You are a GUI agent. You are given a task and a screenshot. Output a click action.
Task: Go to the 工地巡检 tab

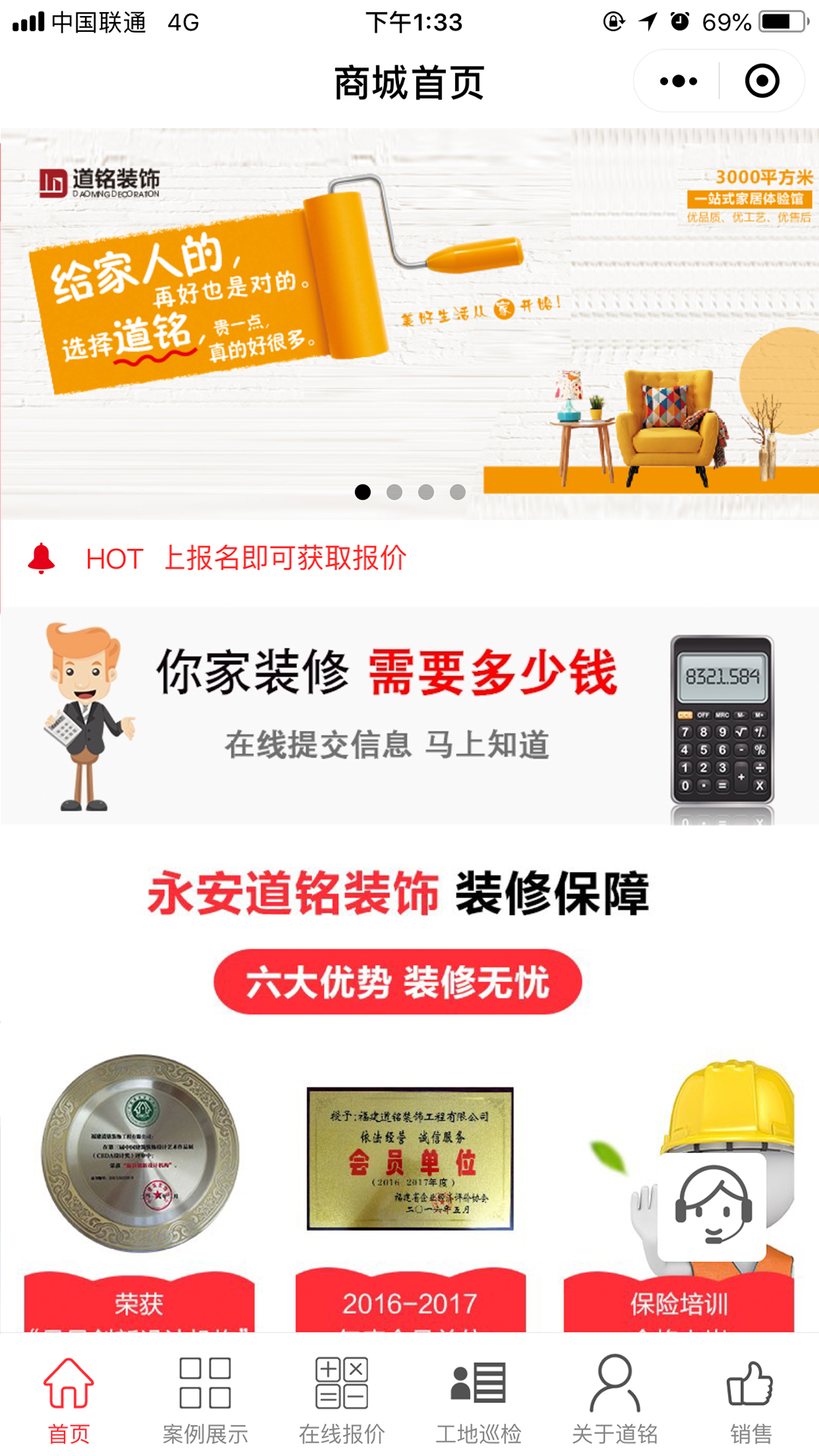pyautogui.click(x=478, y=1399)
